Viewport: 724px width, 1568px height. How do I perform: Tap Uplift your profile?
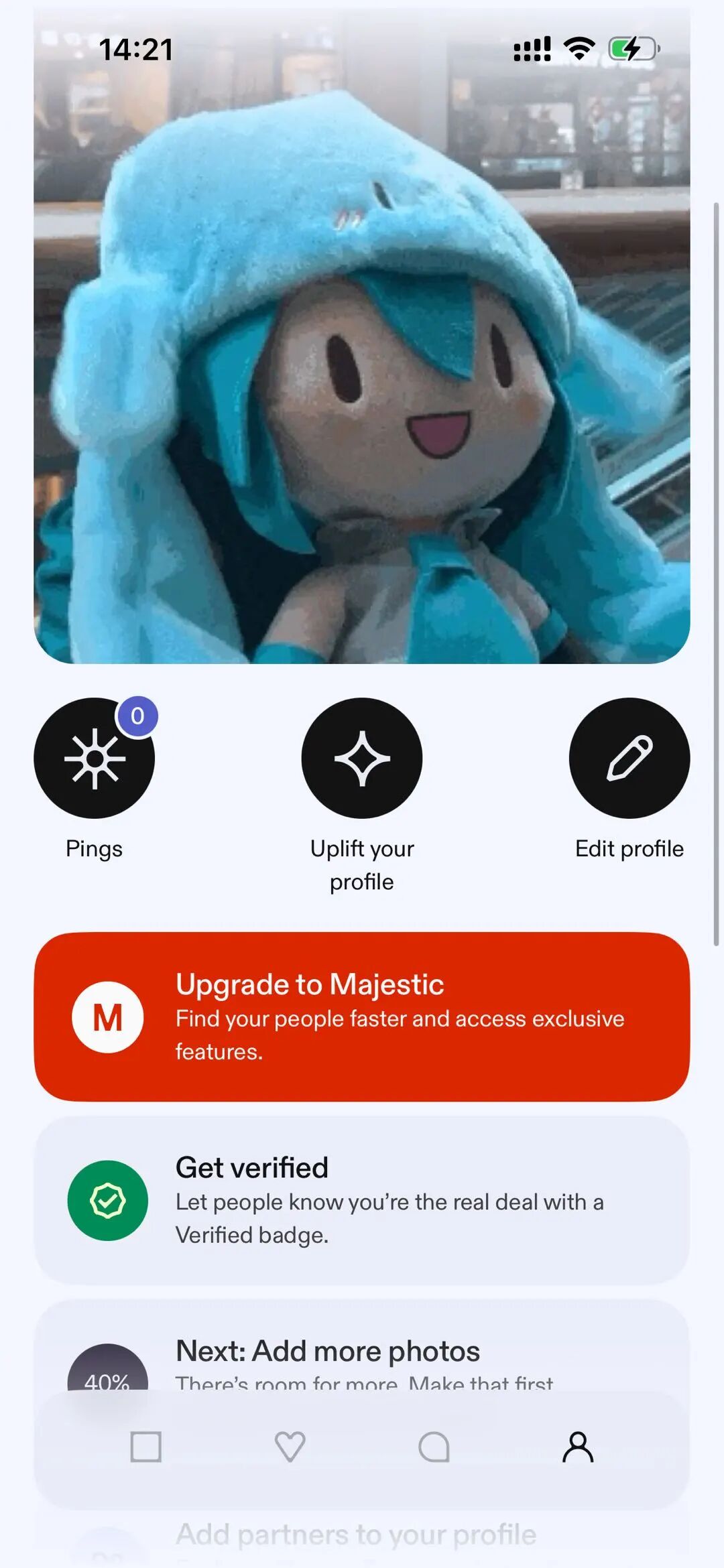362,758
